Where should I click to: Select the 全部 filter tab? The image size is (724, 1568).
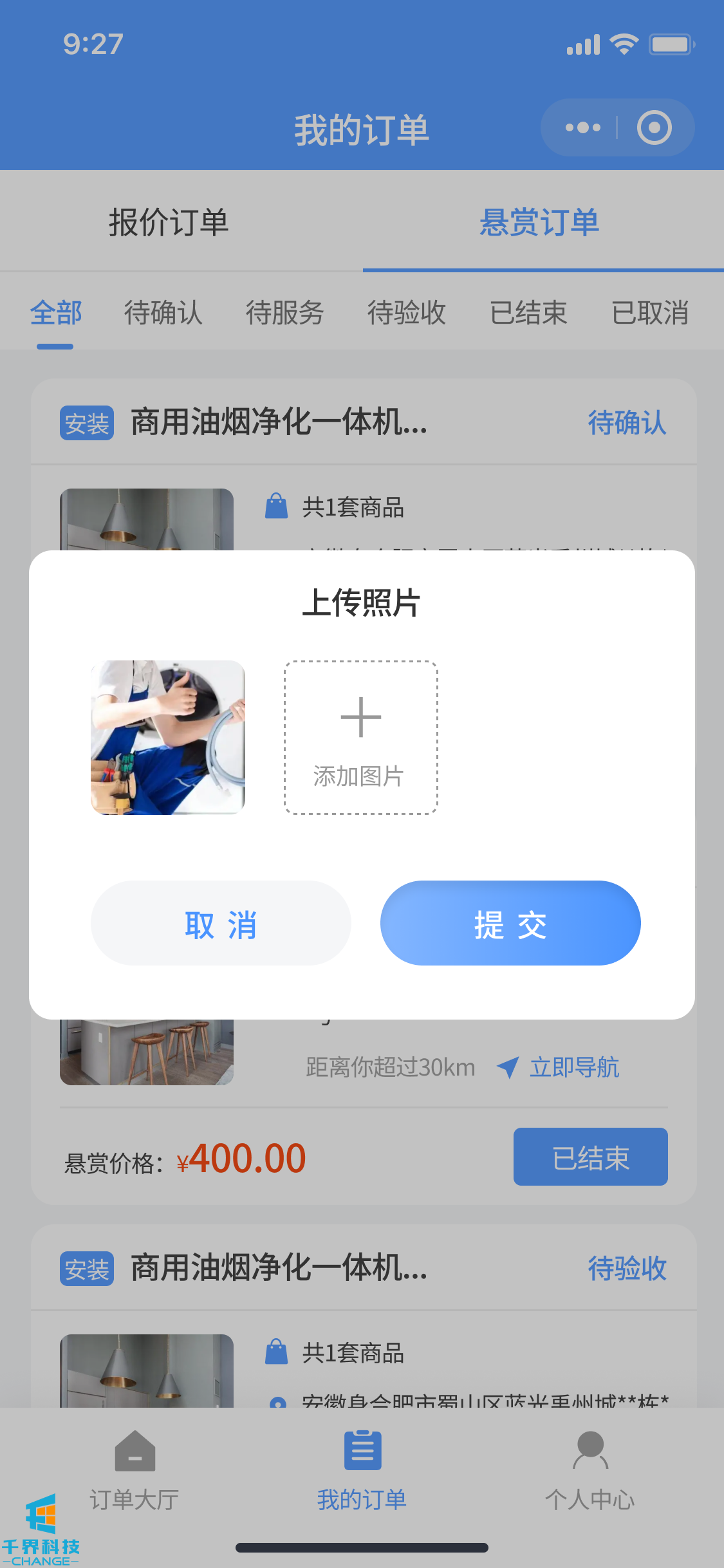[55, 313]
